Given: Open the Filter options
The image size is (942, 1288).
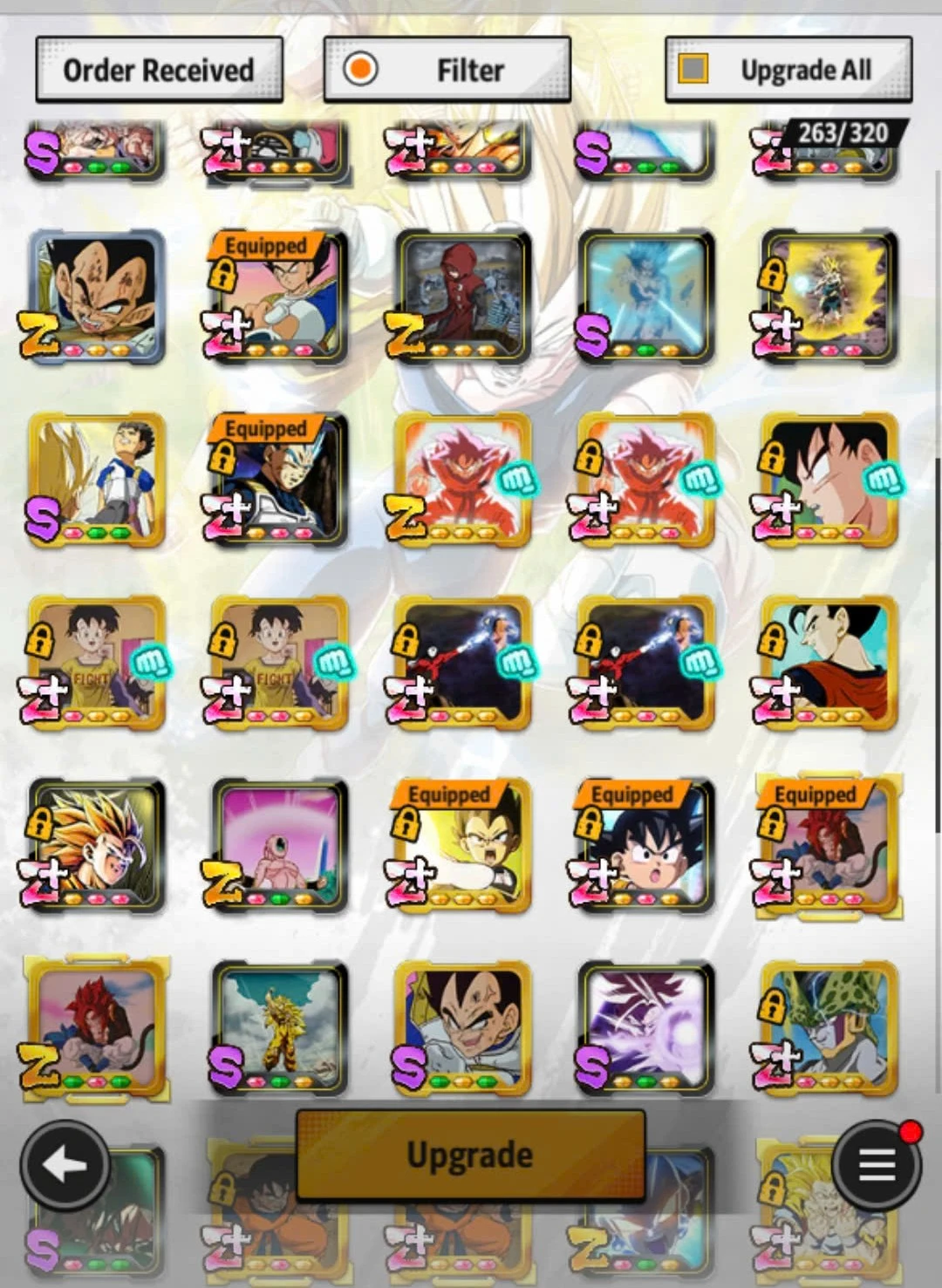Looking at the screenshot, I should pos(447,70).
